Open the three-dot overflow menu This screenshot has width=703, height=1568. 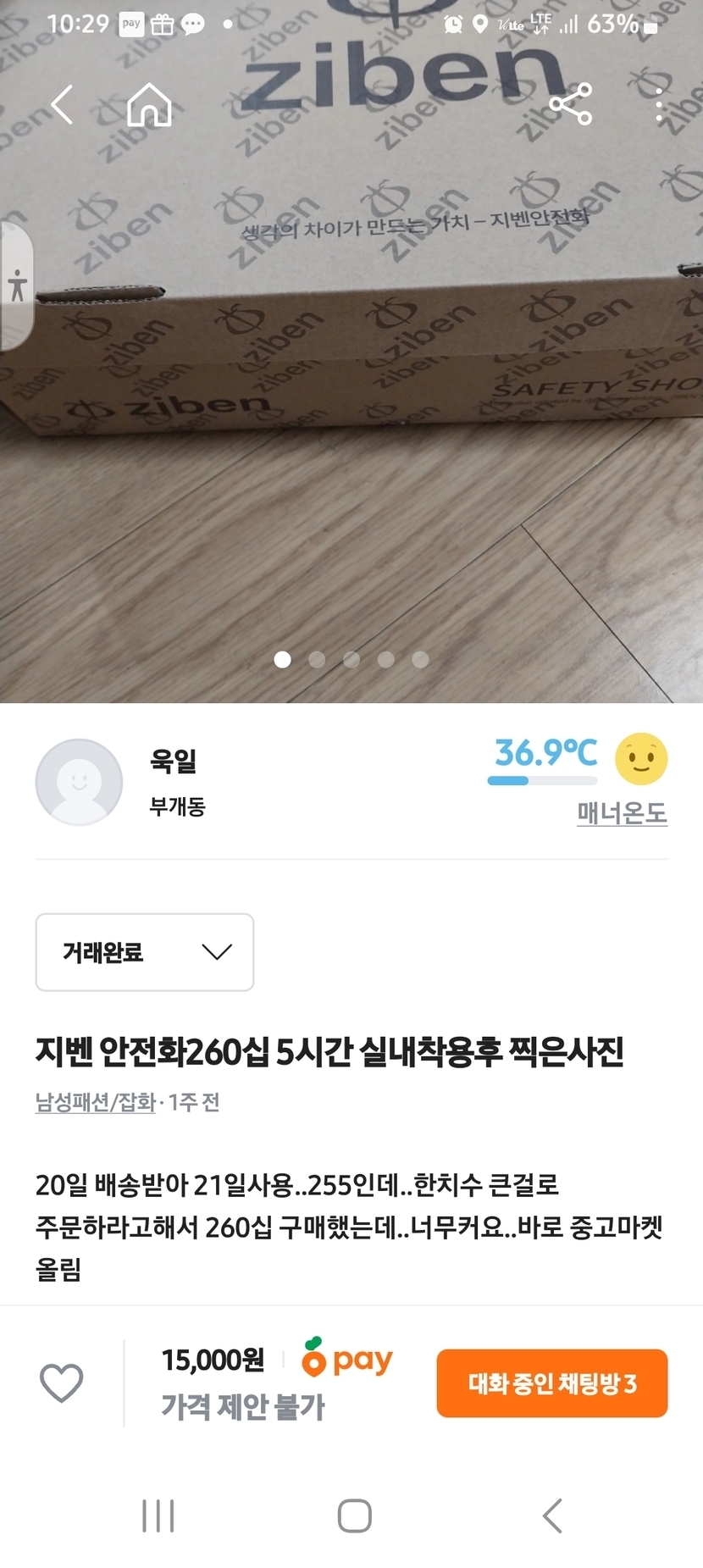point(659,105)
